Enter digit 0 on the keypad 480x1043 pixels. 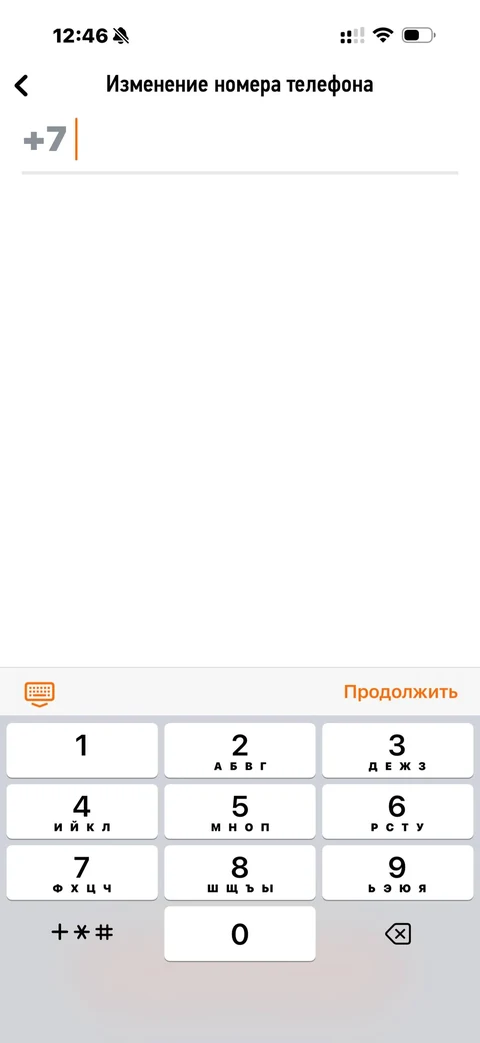click(x=240, y=934)
